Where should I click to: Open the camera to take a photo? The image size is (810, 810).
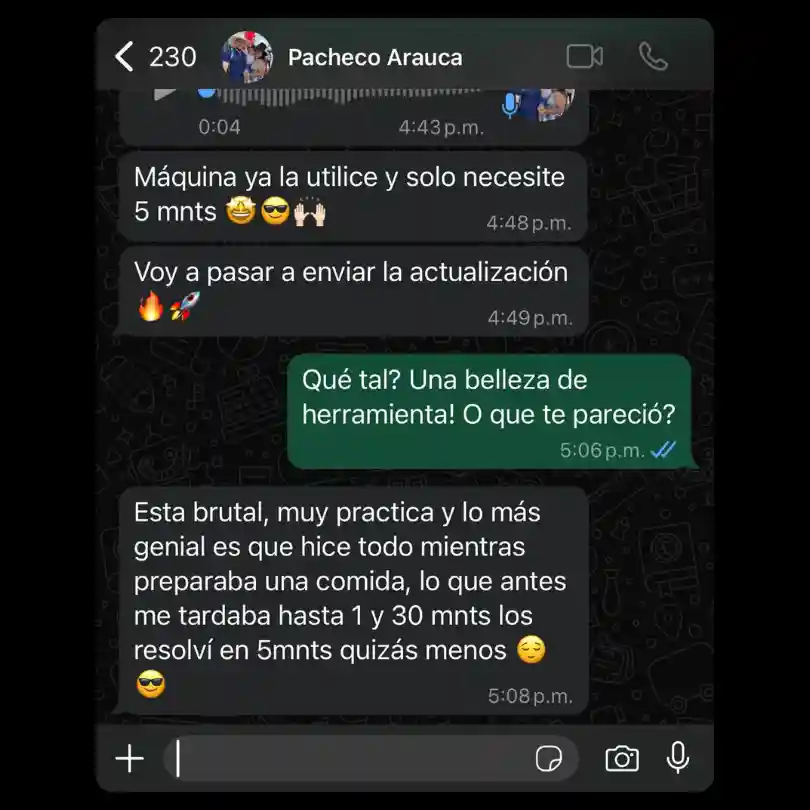pos(621,759)
